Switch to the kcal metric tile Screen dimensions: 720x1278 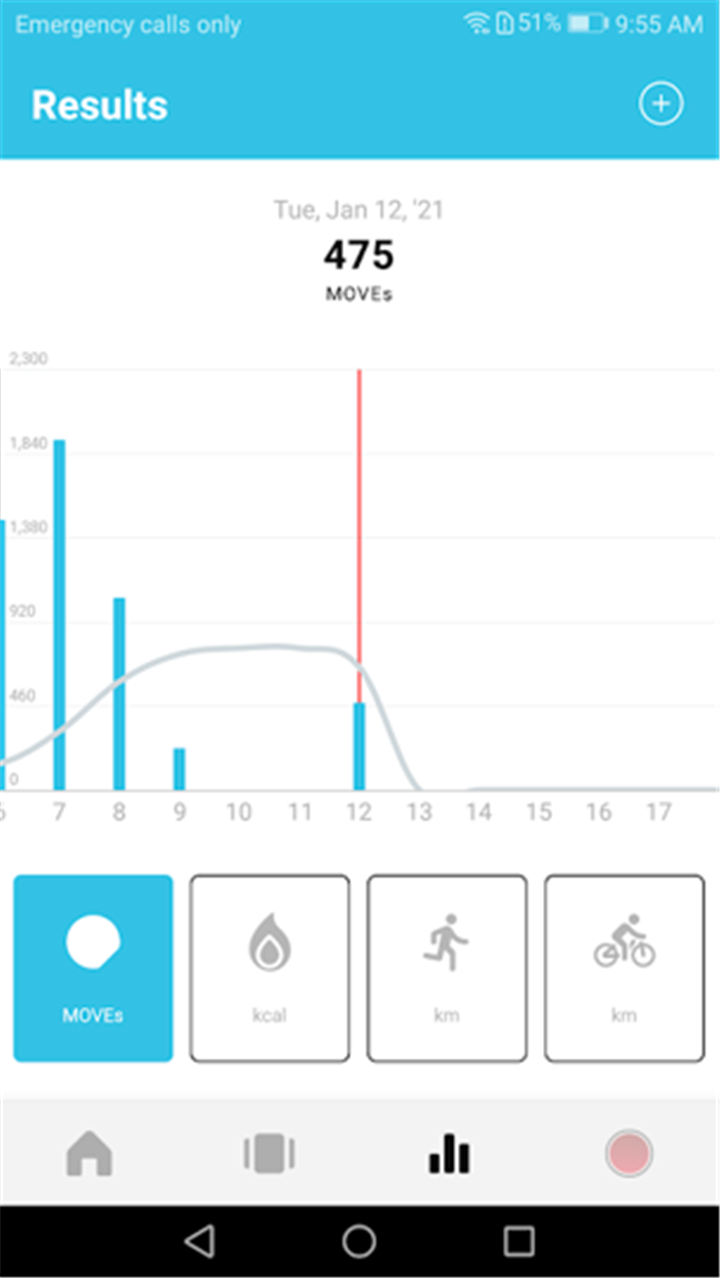[270, 968]
